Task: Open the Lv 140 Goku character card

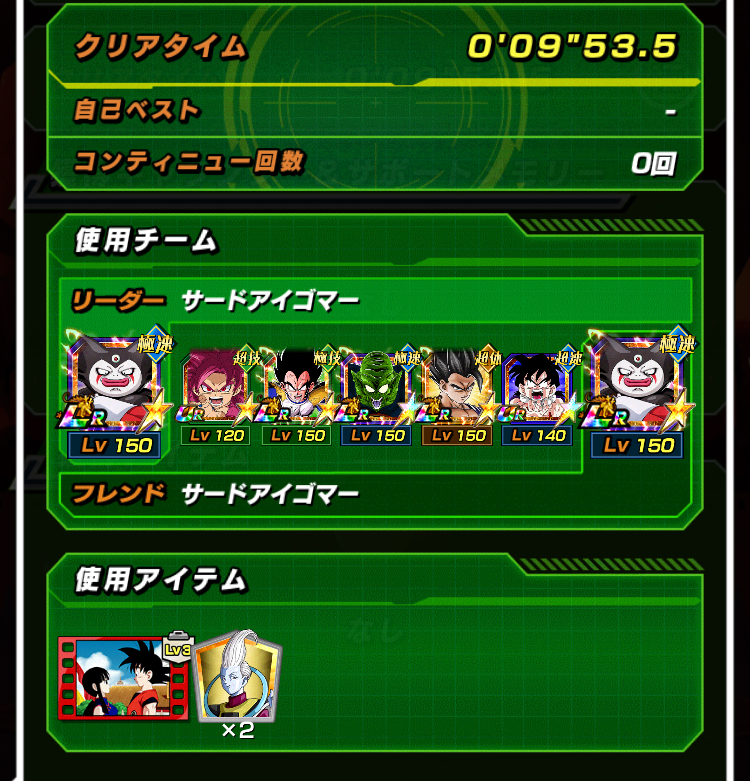Action: point(535,388)
